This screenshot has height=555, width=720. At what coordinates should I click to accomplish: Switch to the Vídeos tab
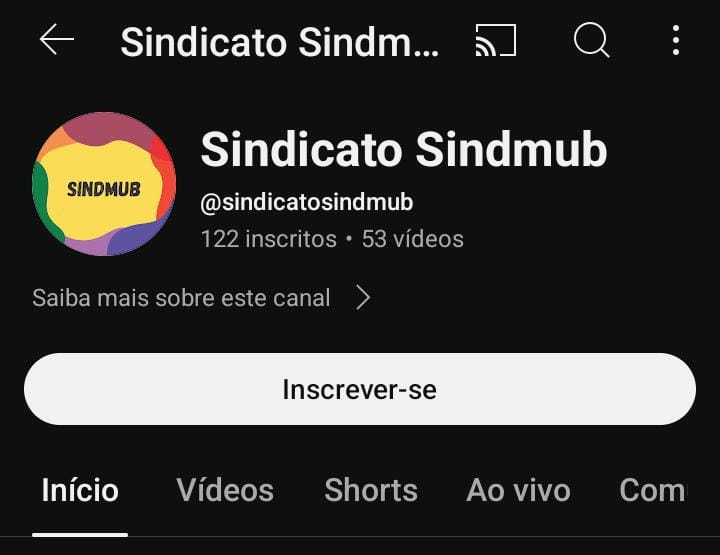click(x=225, y=490)
